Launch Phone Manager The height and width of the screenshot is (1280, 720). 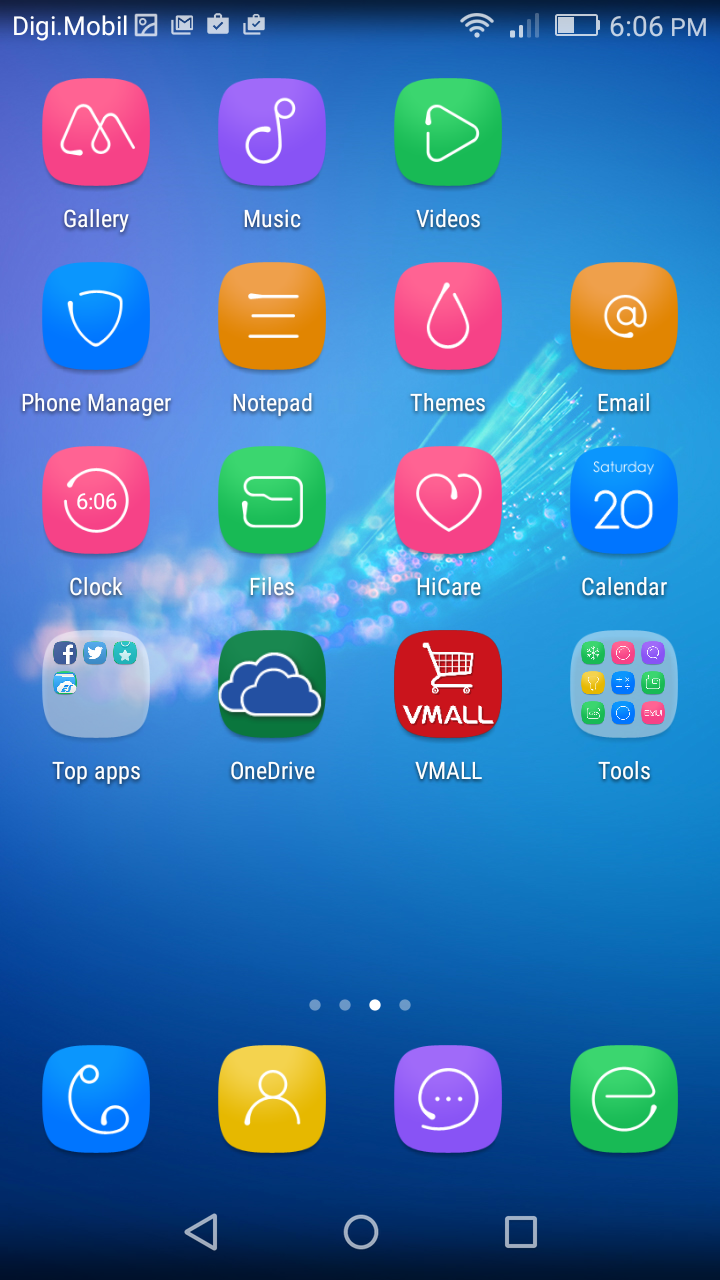tap(96, 316)
